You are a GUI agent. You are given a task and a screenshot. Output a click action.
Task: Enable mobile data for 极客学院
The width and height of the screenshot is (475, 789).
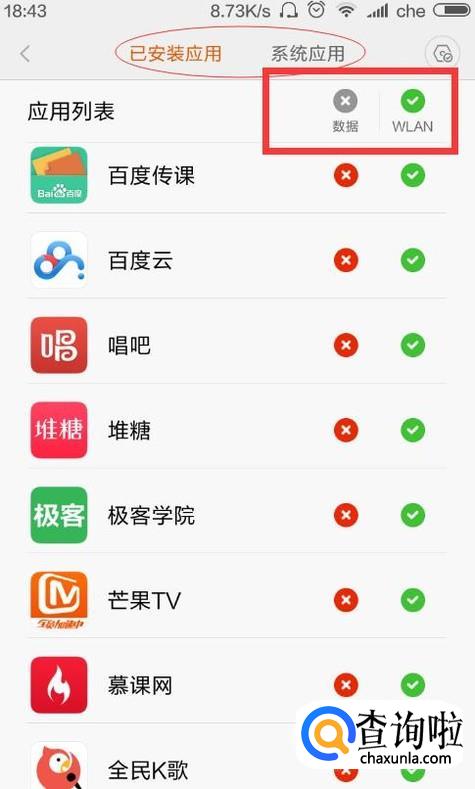[x=346, y=515]
